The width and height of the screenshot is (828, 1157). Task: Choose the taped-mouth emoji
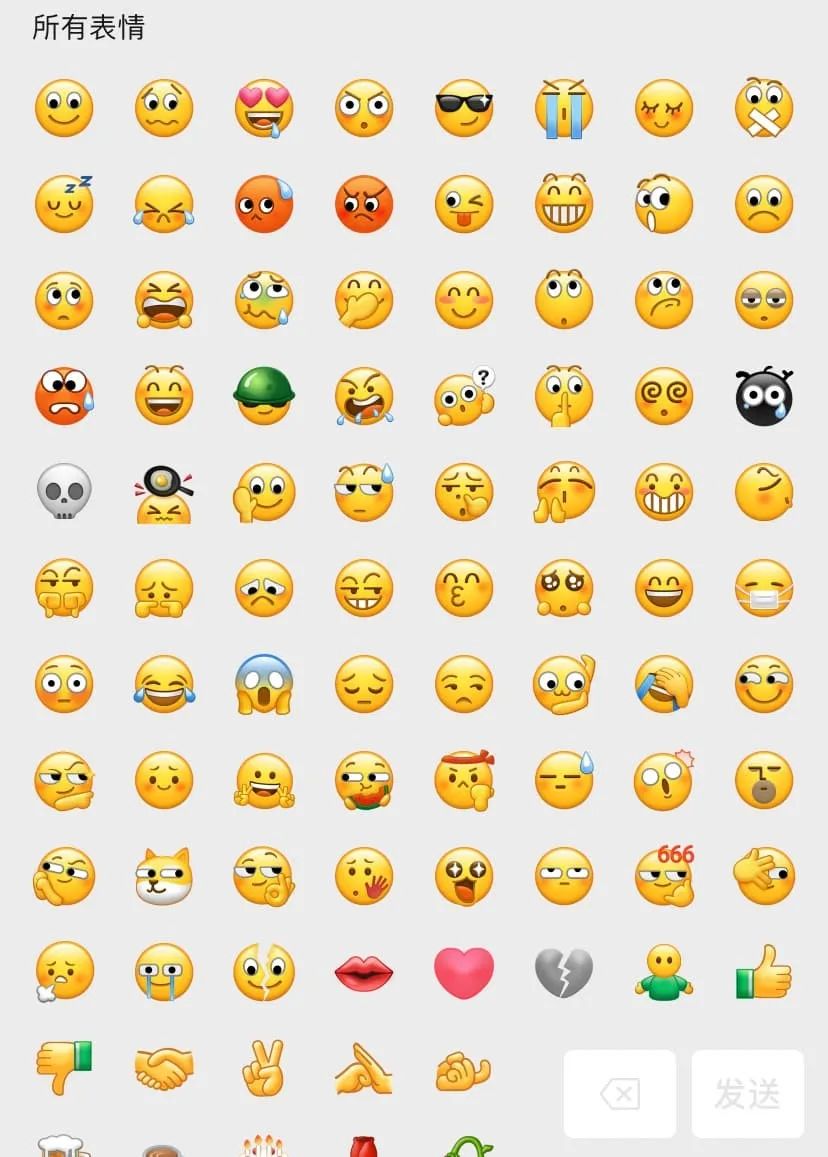click(764, 108)
